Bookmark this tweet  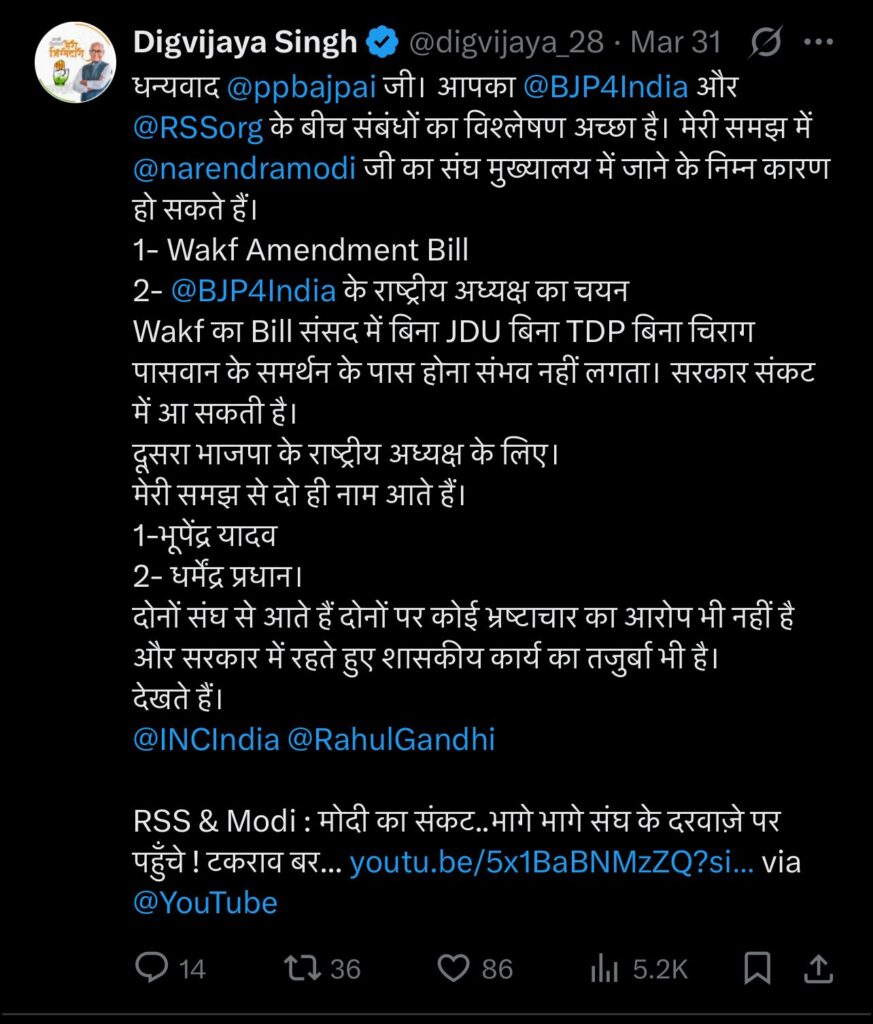tap(757, 968)
